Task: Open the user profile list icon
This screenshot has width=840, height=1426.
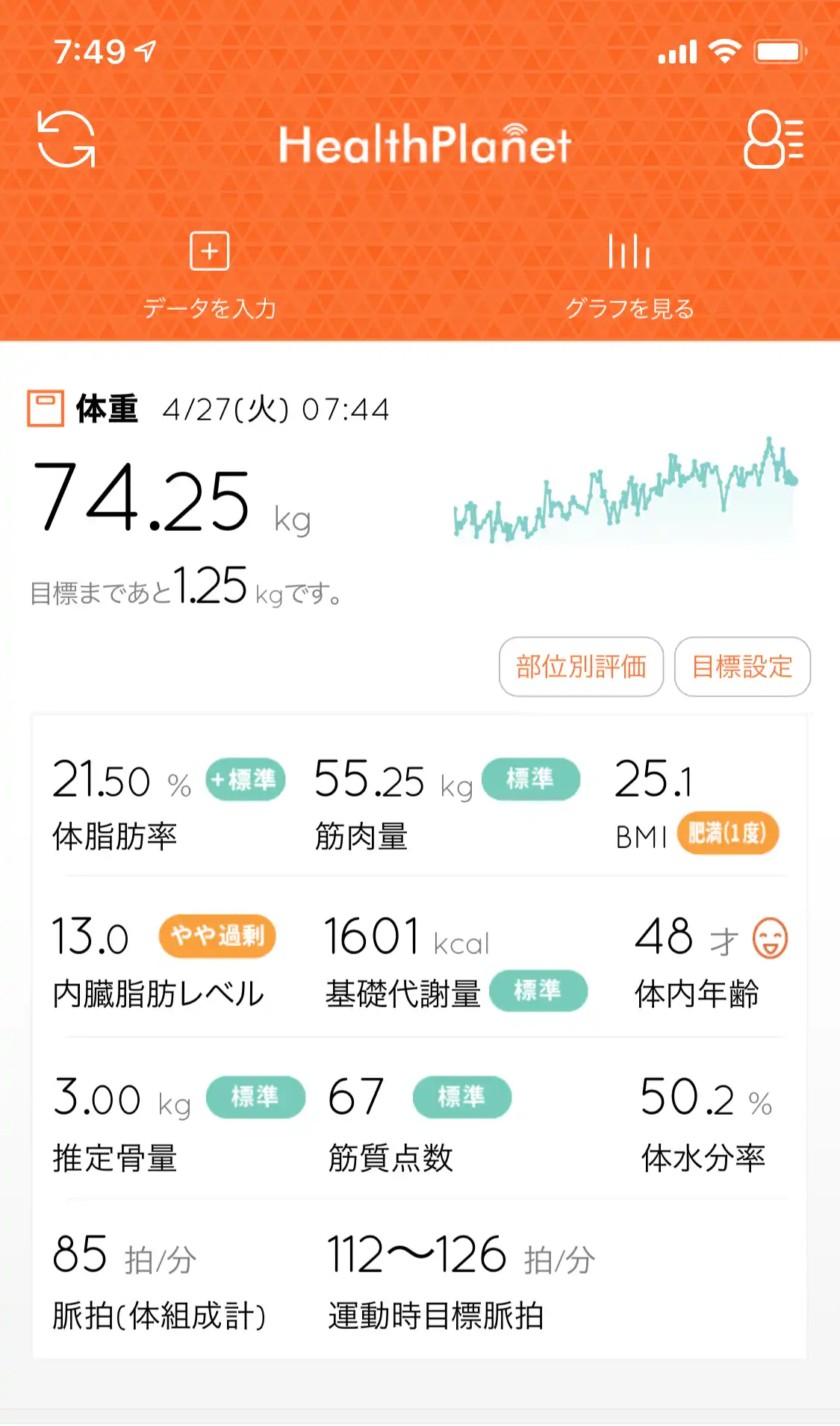Action: coord(774,140)
